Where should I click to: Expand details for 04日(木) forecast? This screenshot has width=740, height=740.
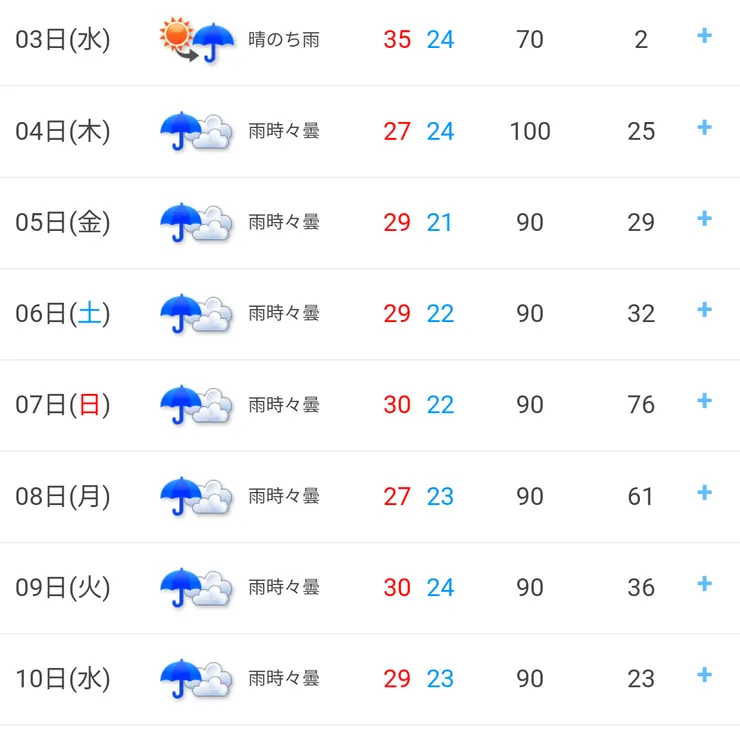pyautogui.click(x=704, y=127)
